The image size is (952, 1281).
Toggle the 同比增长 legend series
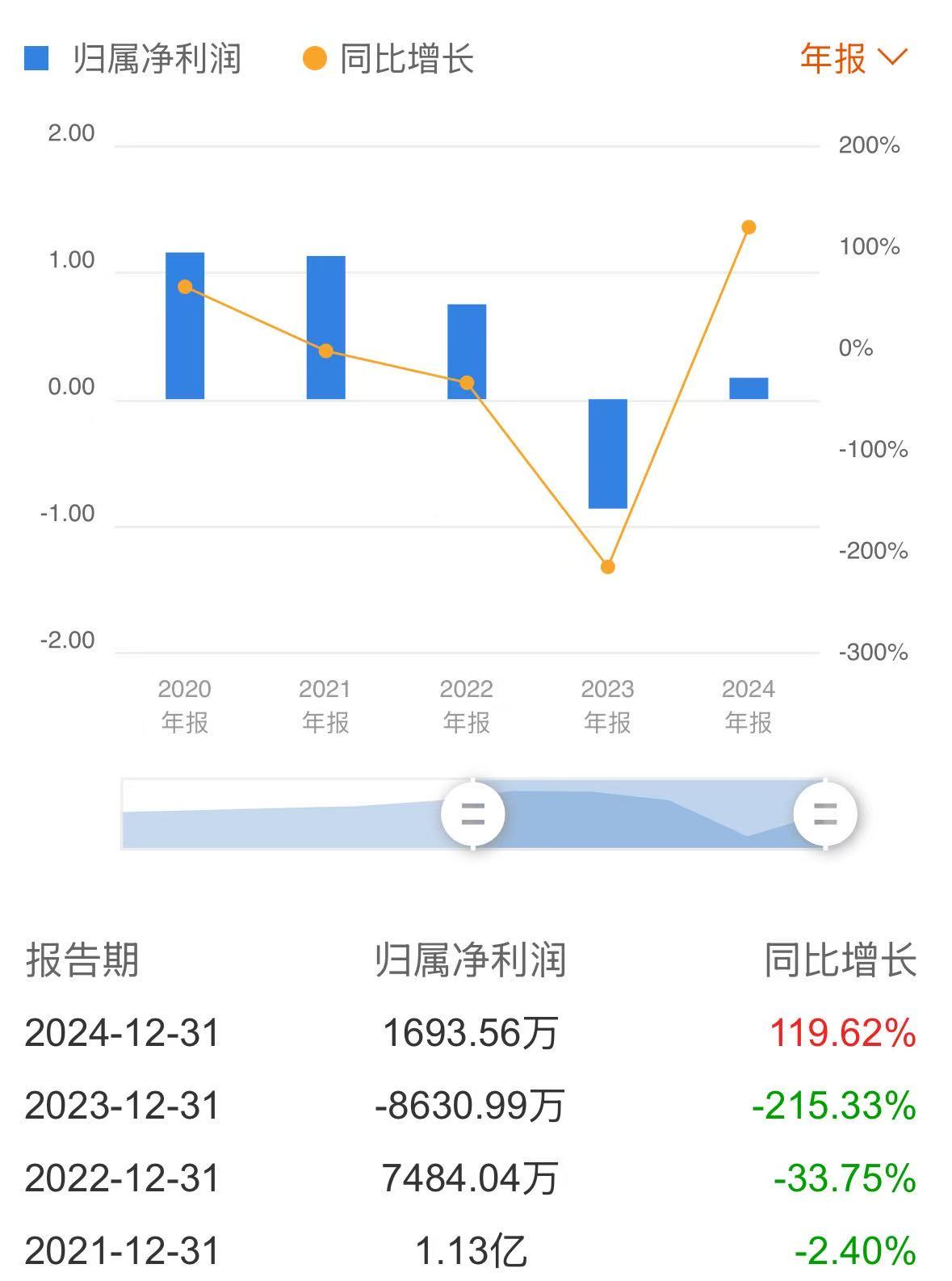pos(388,59)
